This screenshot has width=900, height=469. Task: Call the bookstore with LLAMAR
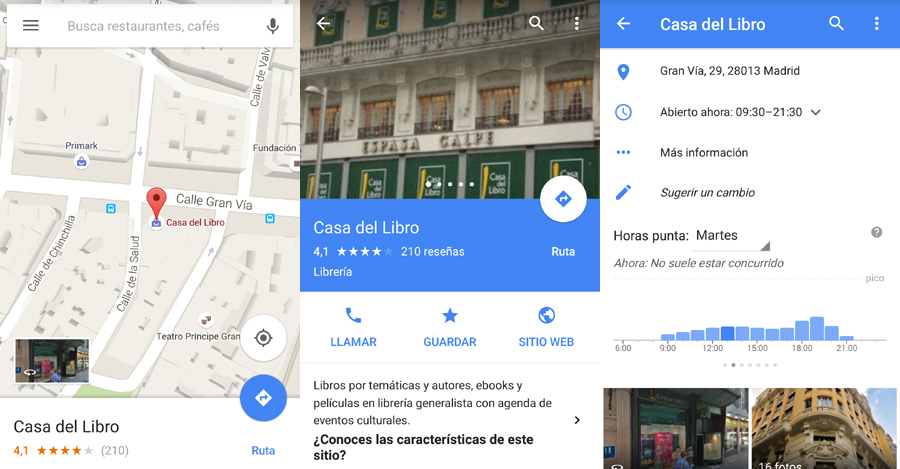(353, 327)
